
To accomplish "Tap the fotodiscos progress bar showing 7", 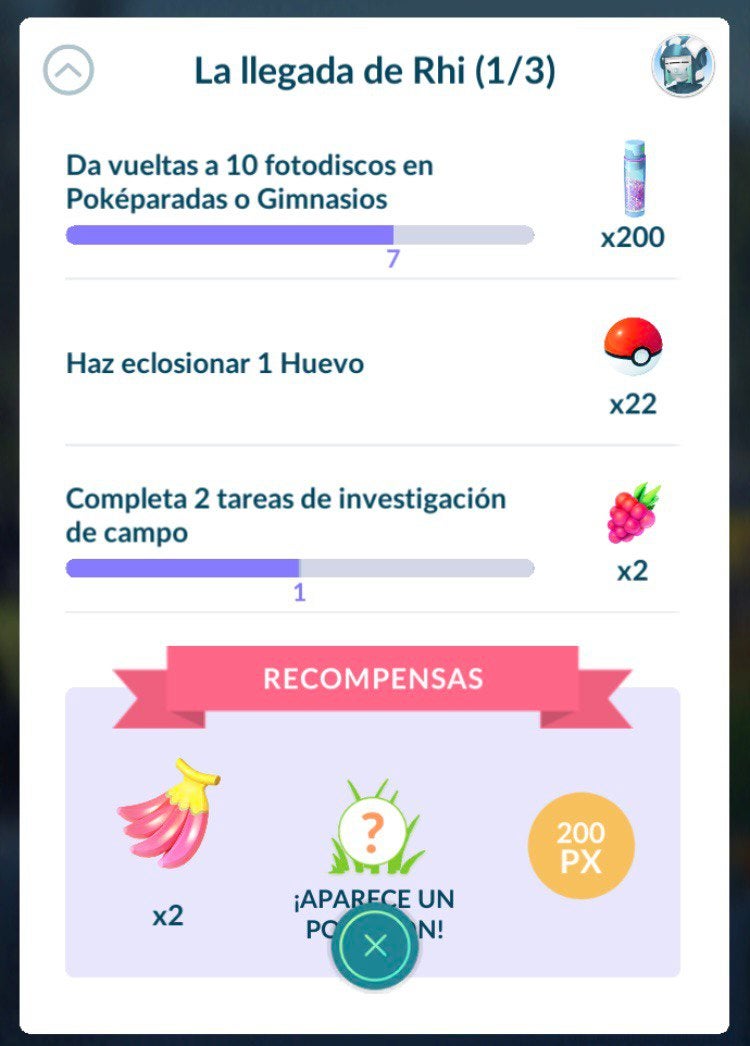I will pos(299,234).
